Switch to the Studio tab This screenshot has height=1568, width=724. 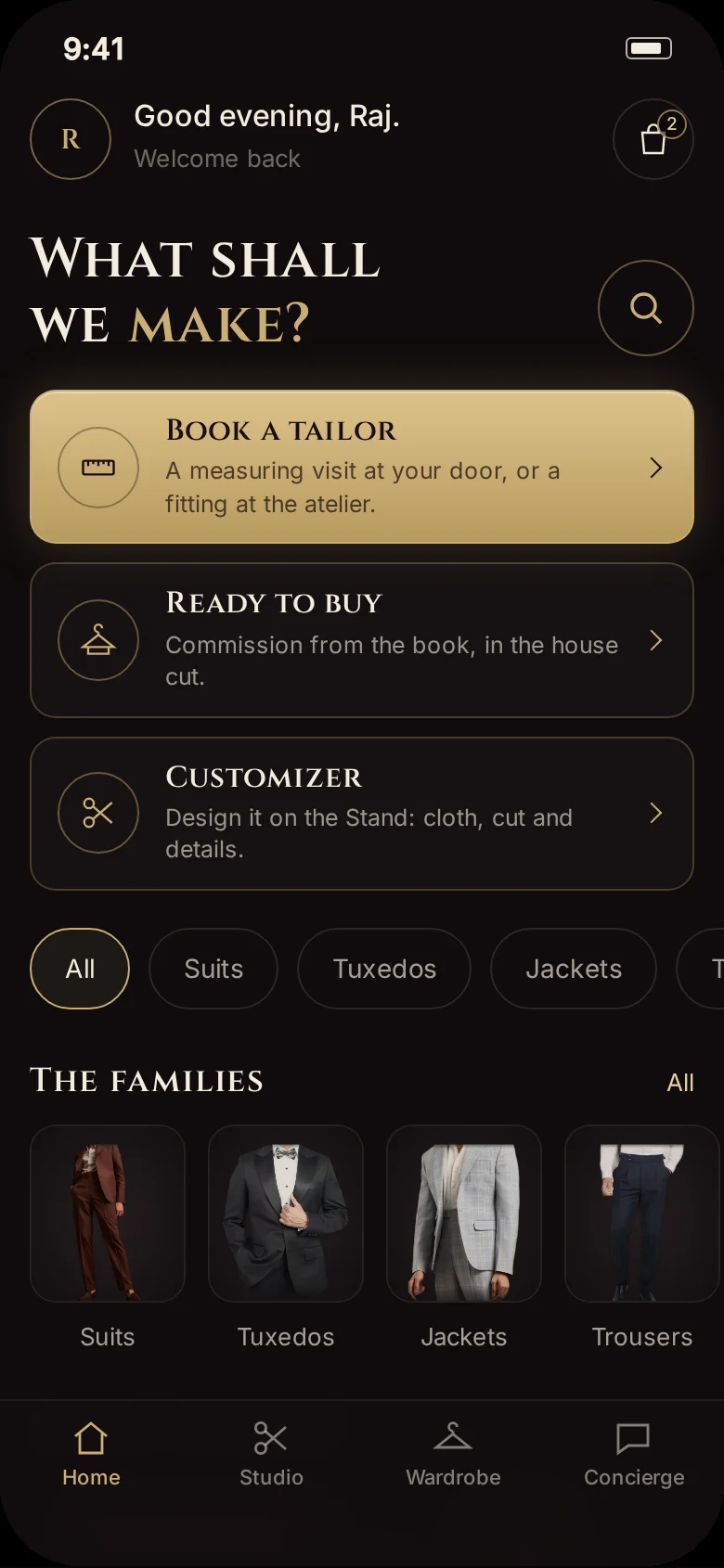[271, 1455]
